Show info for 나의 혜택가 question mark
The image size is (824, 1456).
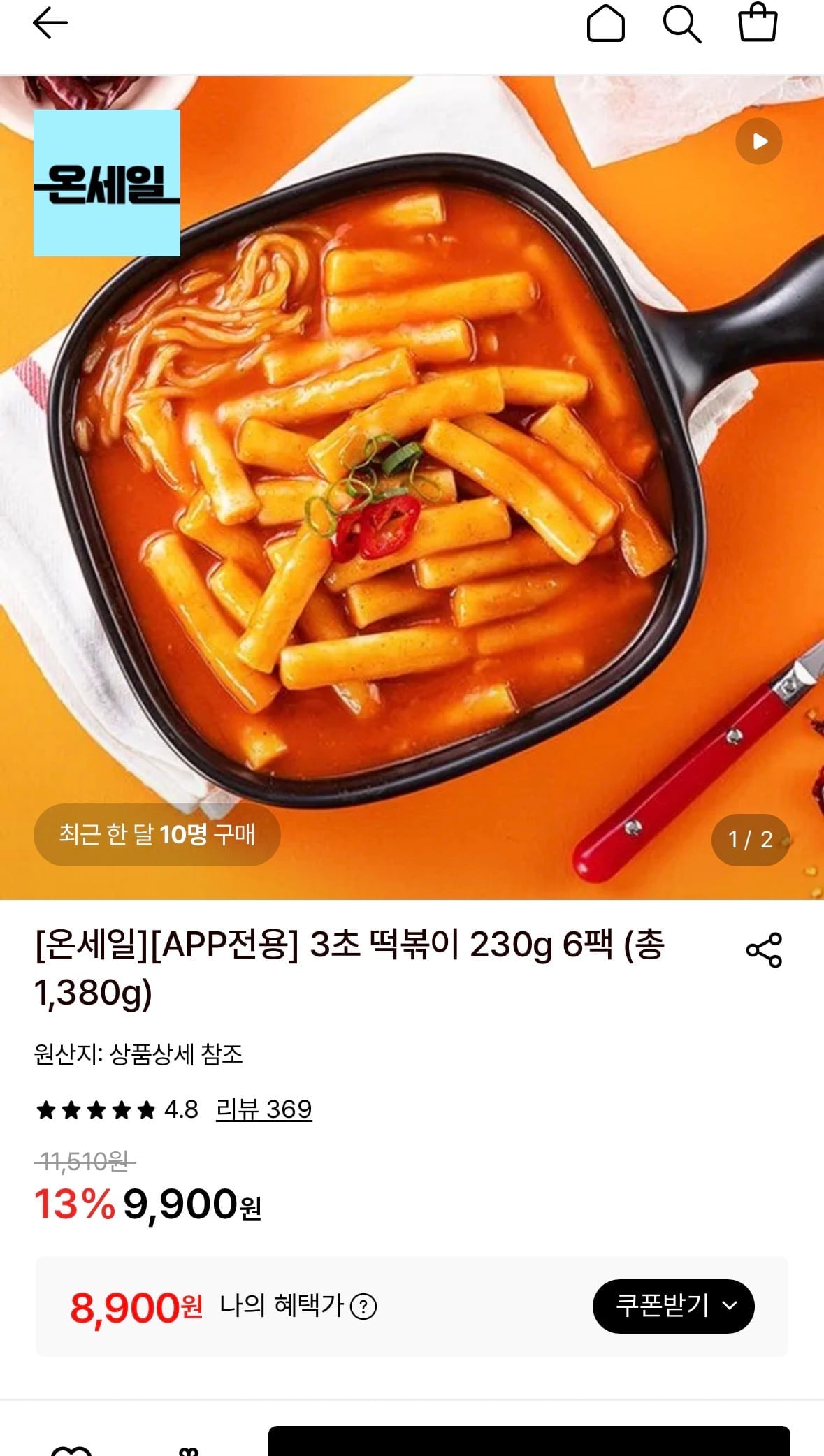click(363, 1306)
